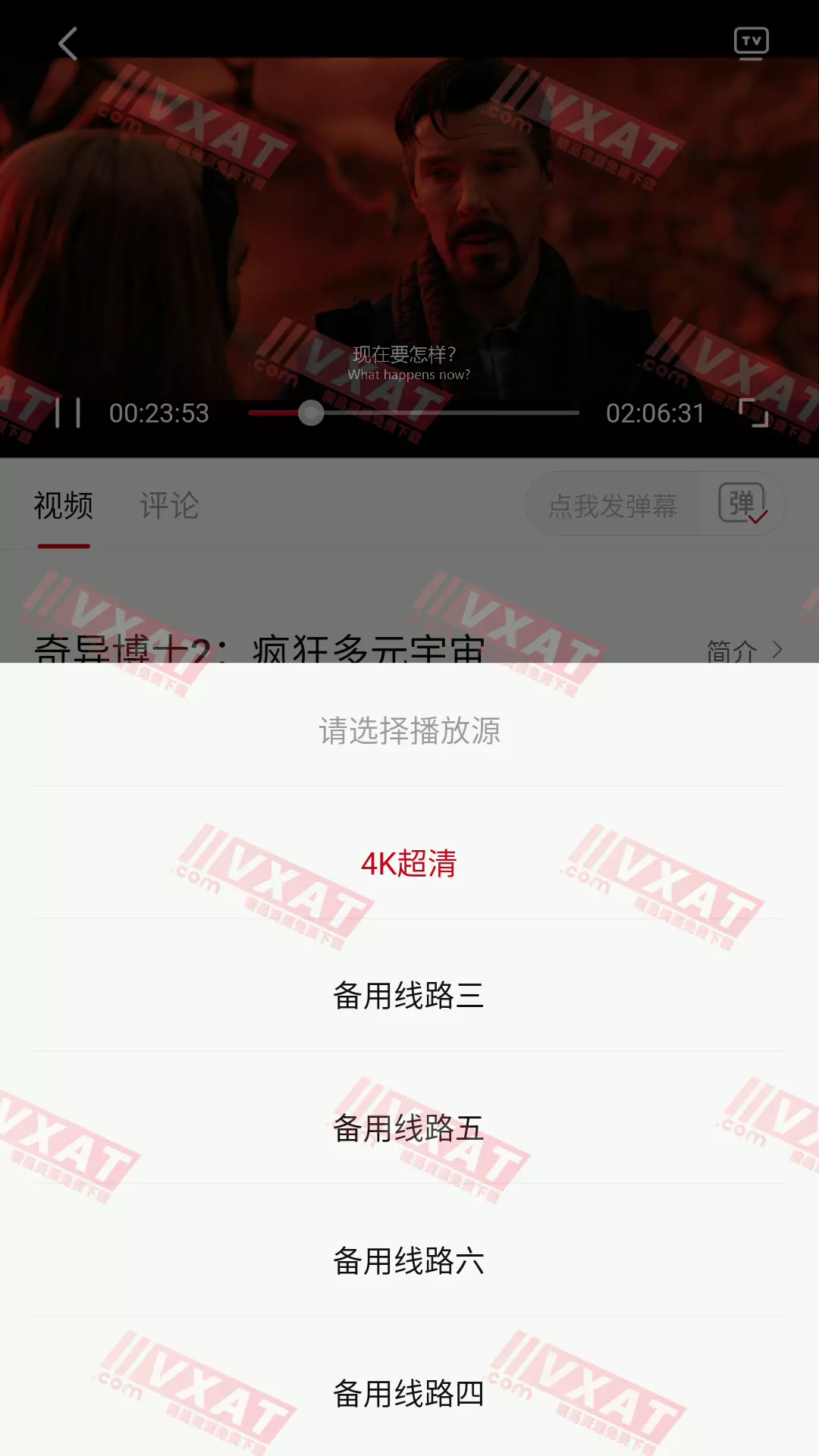This screenshot has height=1456, width=819.
Task: Choose 备用线路三 as source
Action: point(409,996)
